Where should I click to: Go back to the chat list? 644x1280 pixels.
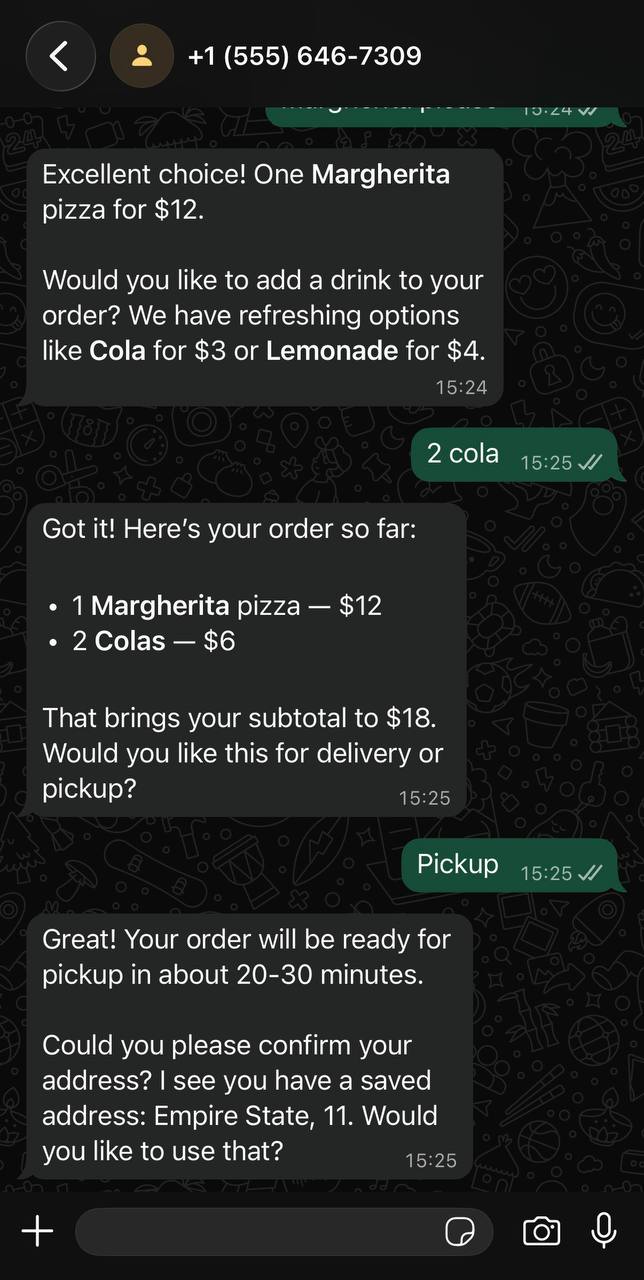(60, 57)
